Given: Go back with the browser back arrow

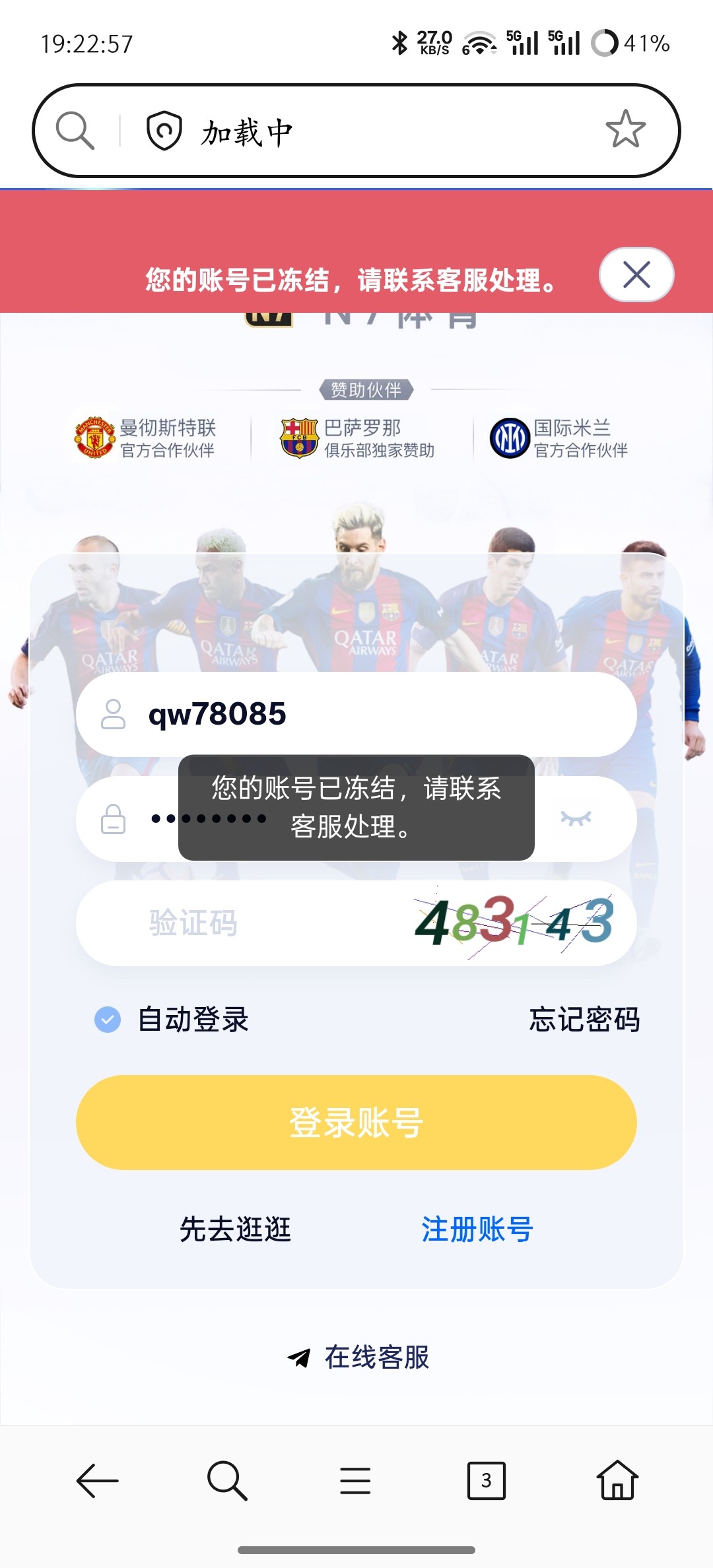Looking at the screenshot, I should (97, 1481).
